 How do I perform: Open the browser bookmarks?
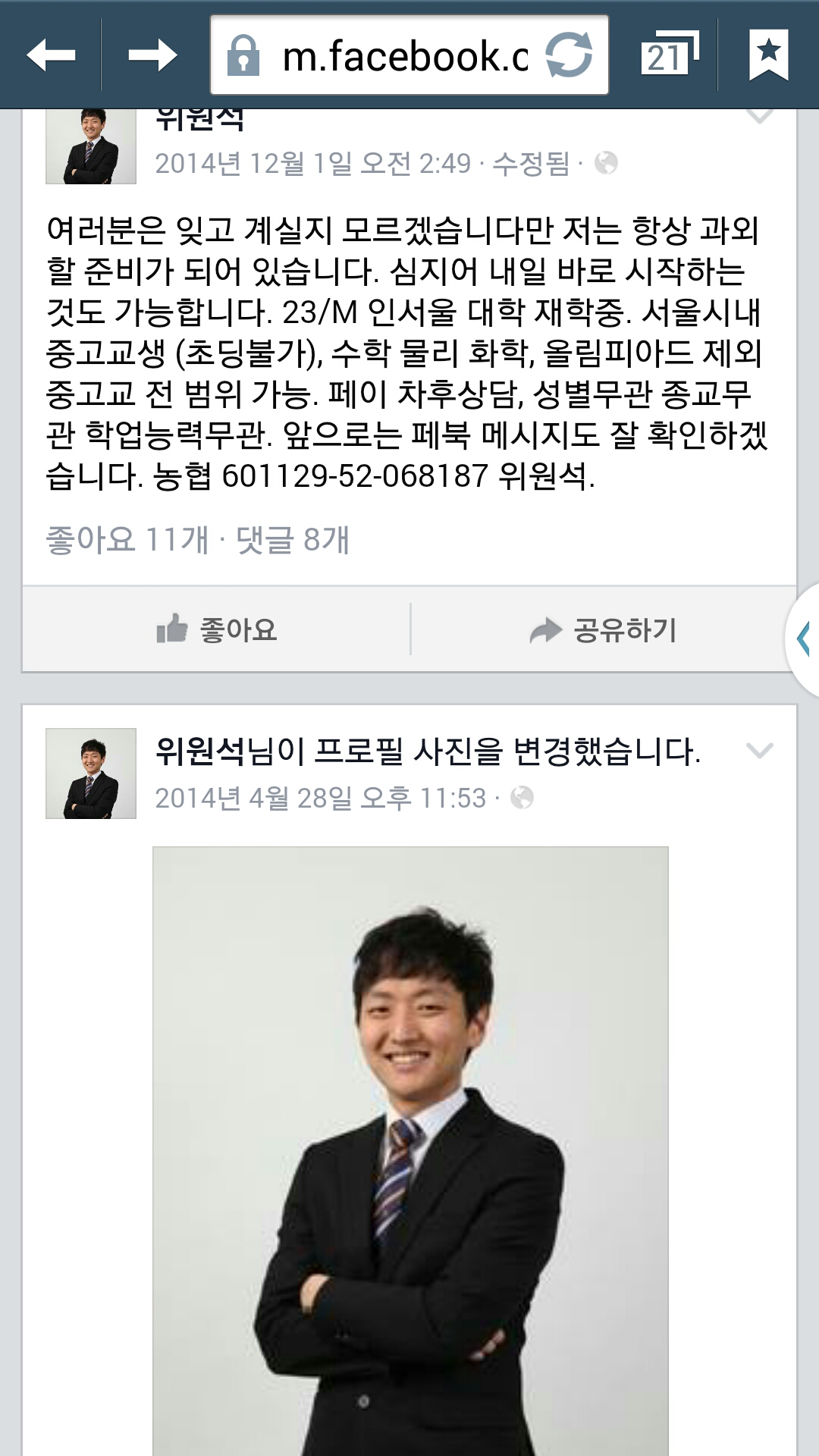769,55
